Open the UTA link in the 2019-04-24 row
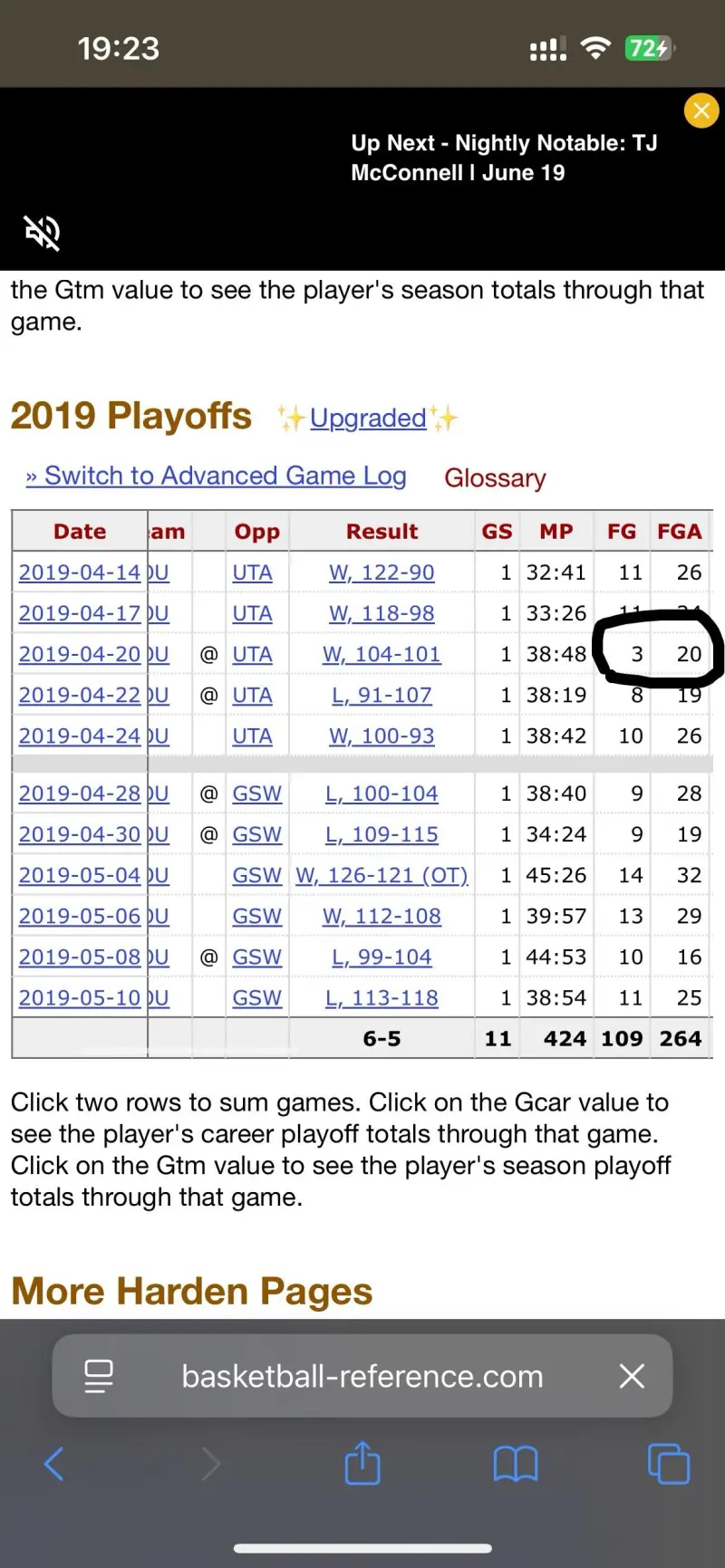This screenshot has width=725, height=1568. coord(252,736)
